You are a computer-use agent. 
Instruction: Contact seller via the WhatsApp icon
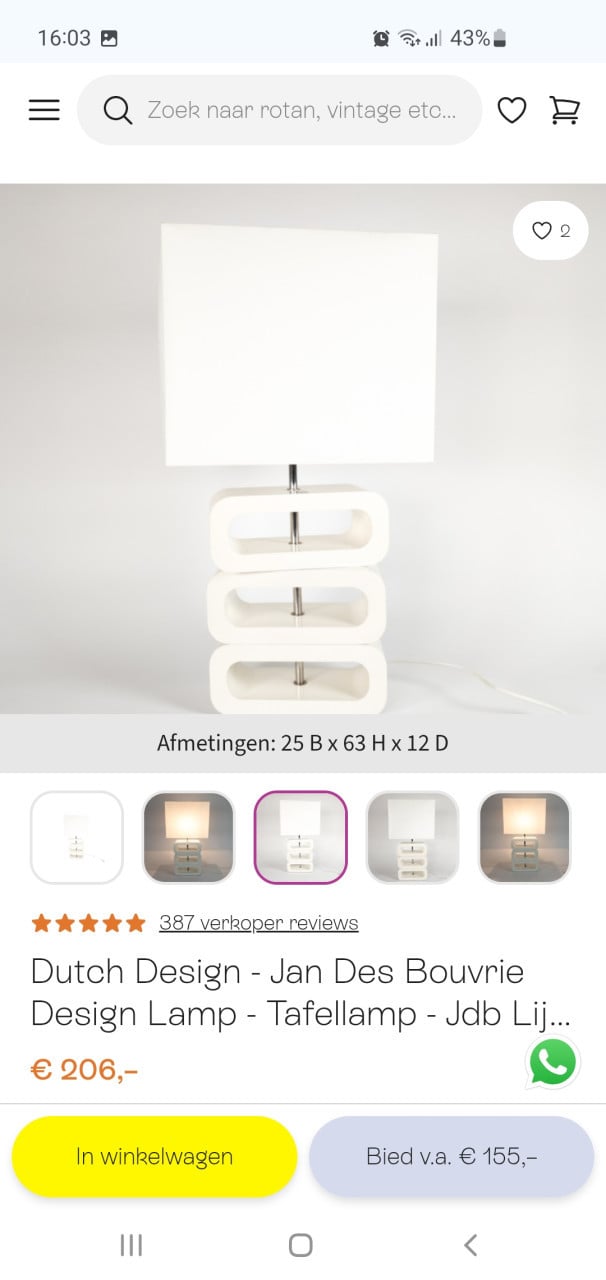click(x=553, y=1063)
